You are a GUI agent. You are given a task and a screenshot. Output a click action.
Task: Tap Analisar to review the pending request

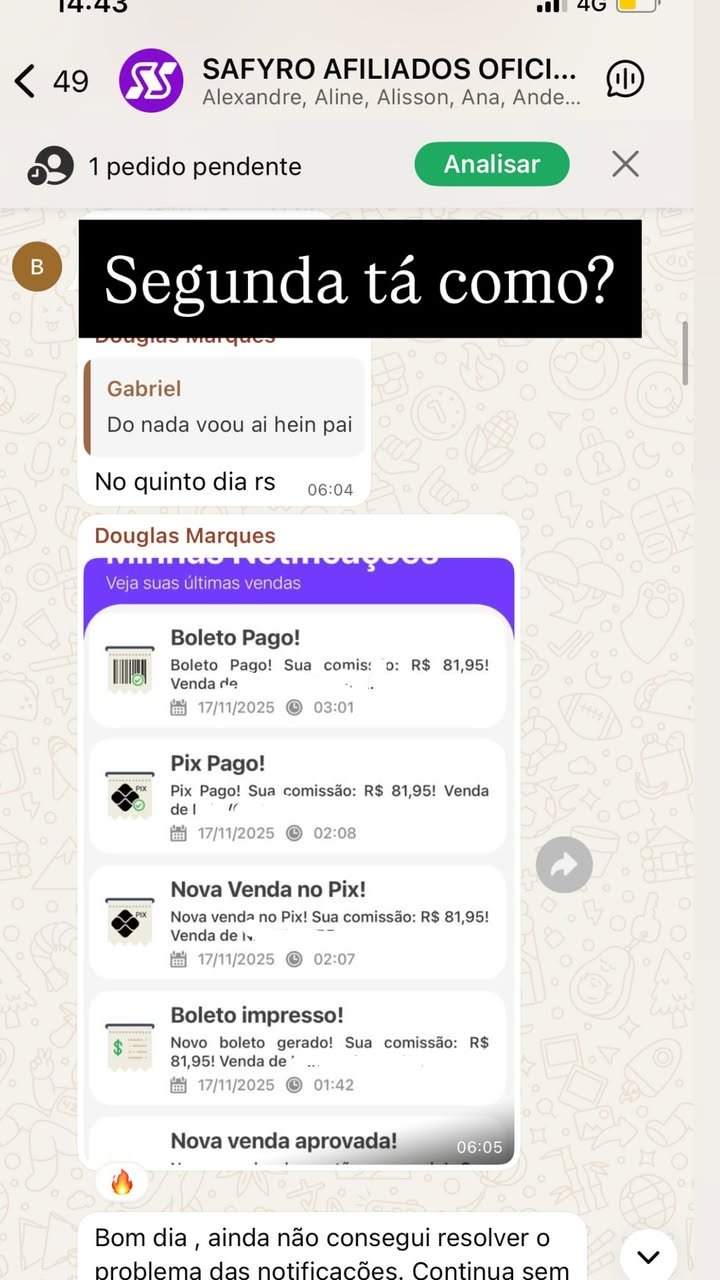491,164
